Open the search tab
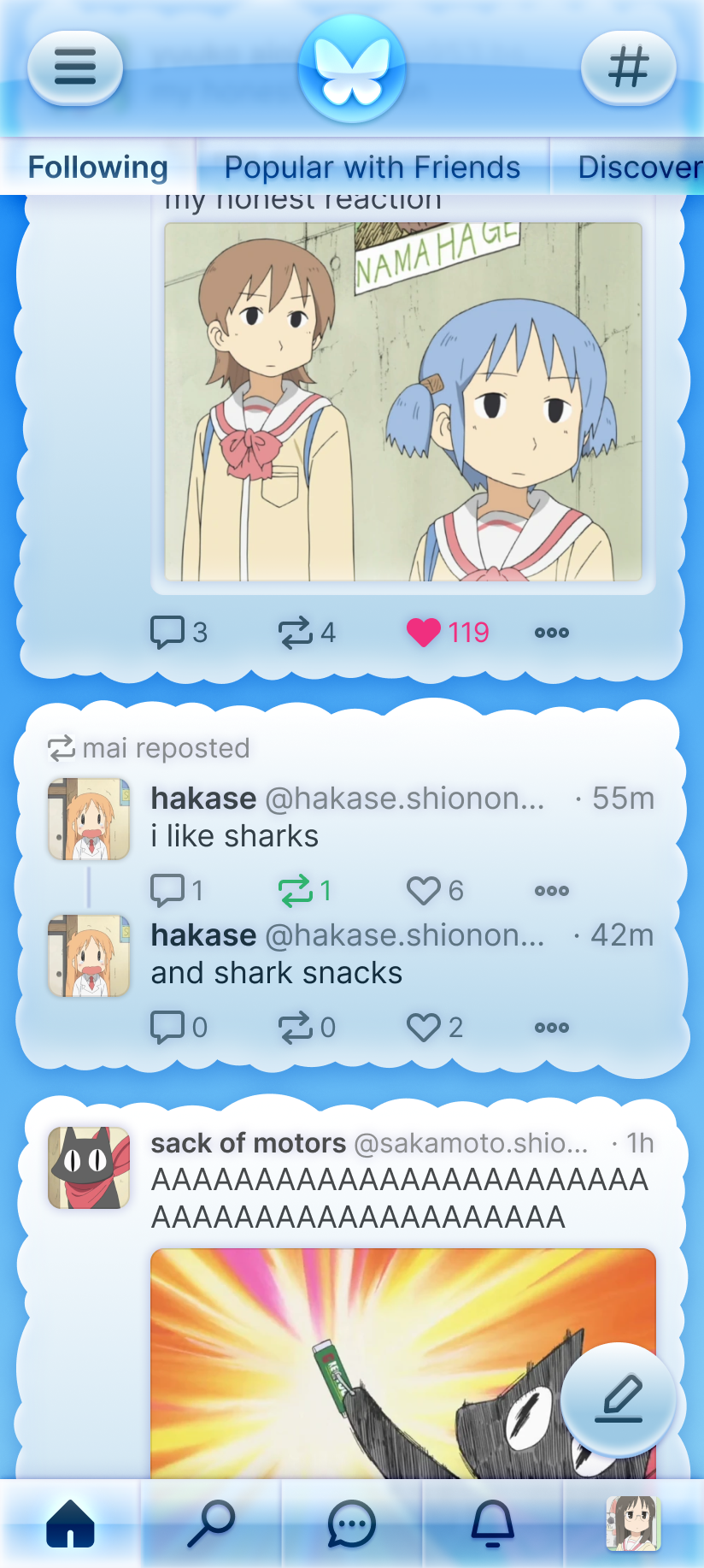The width and height of the screenshot is (704, 1568). pos(211,1524)
